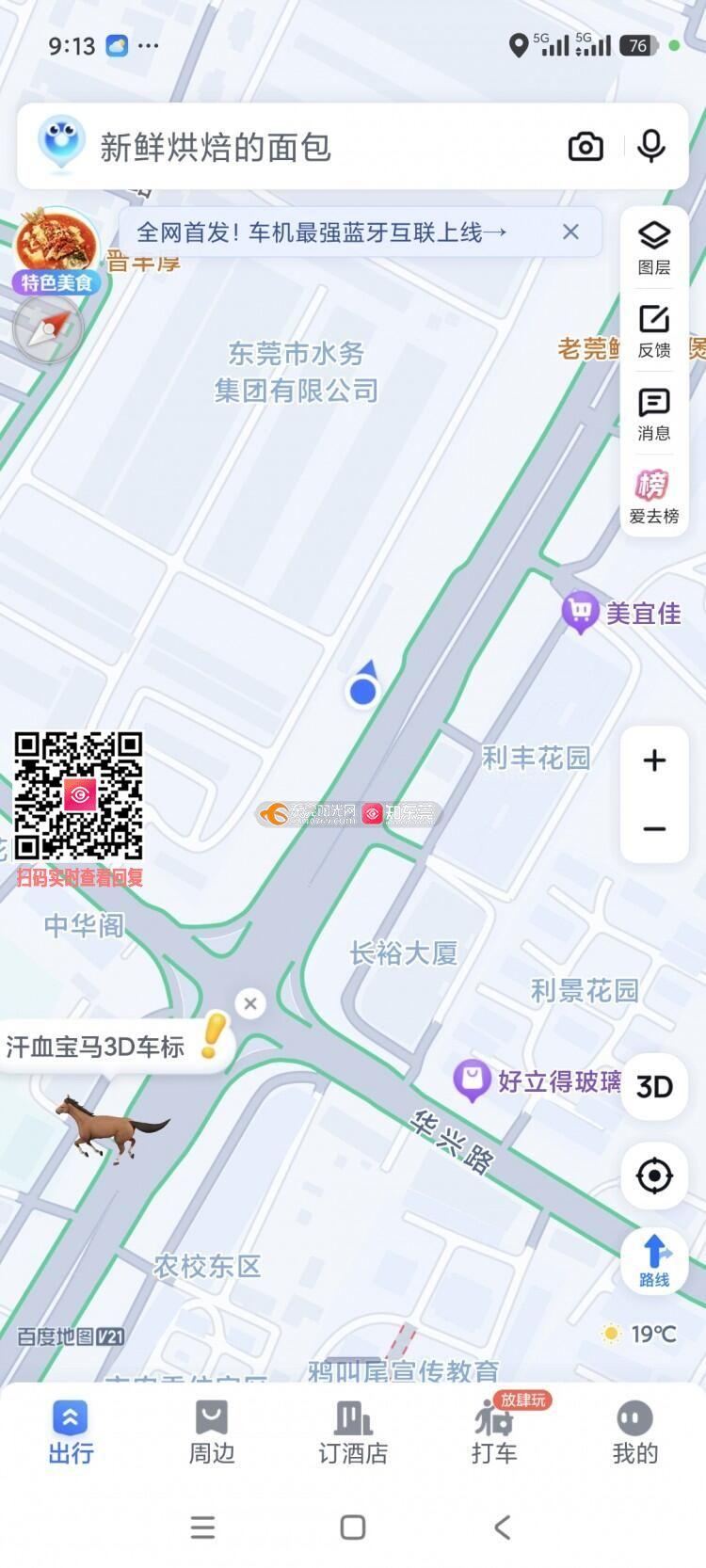The height and width of the screenshot is (1568, 706).
Task: Reset map orientation with the compass
Action: pos(49,329)
